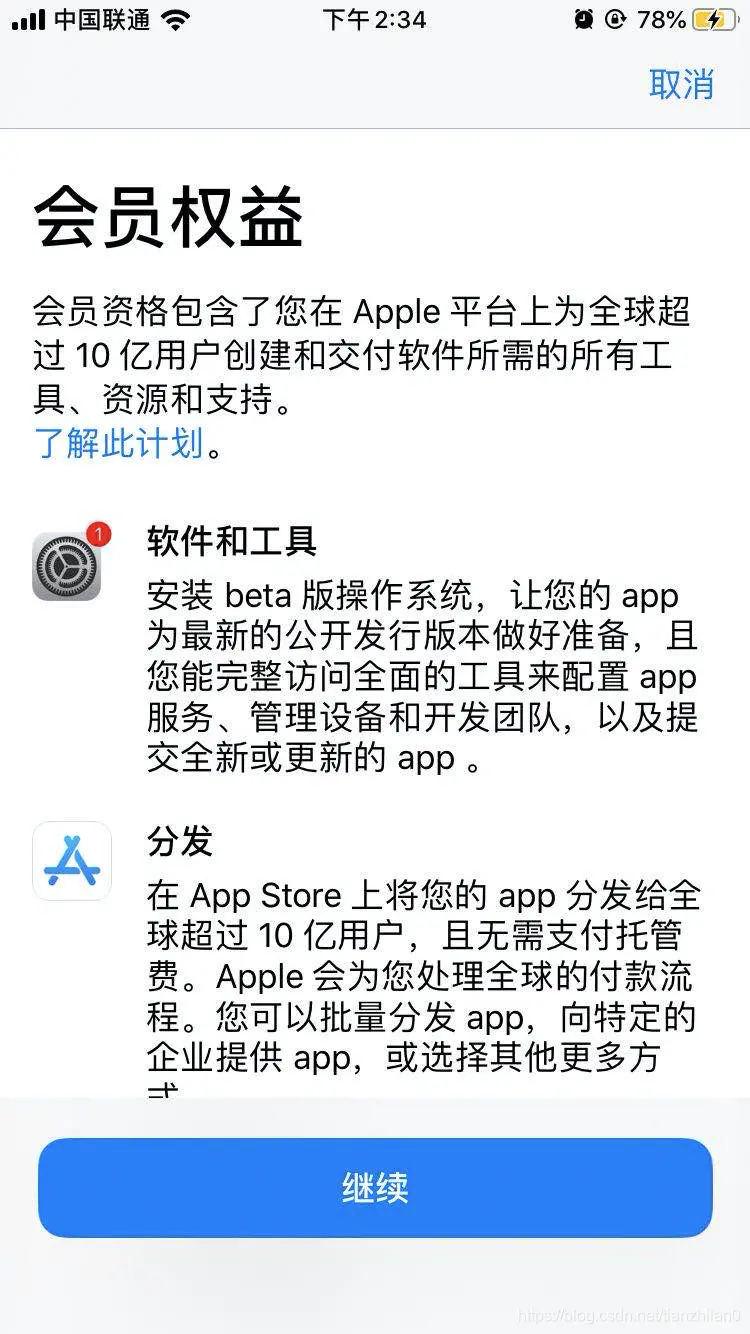The image size is (750, 1334).
Task: Open the 了解此计划 link
Action: pos(119,442)
